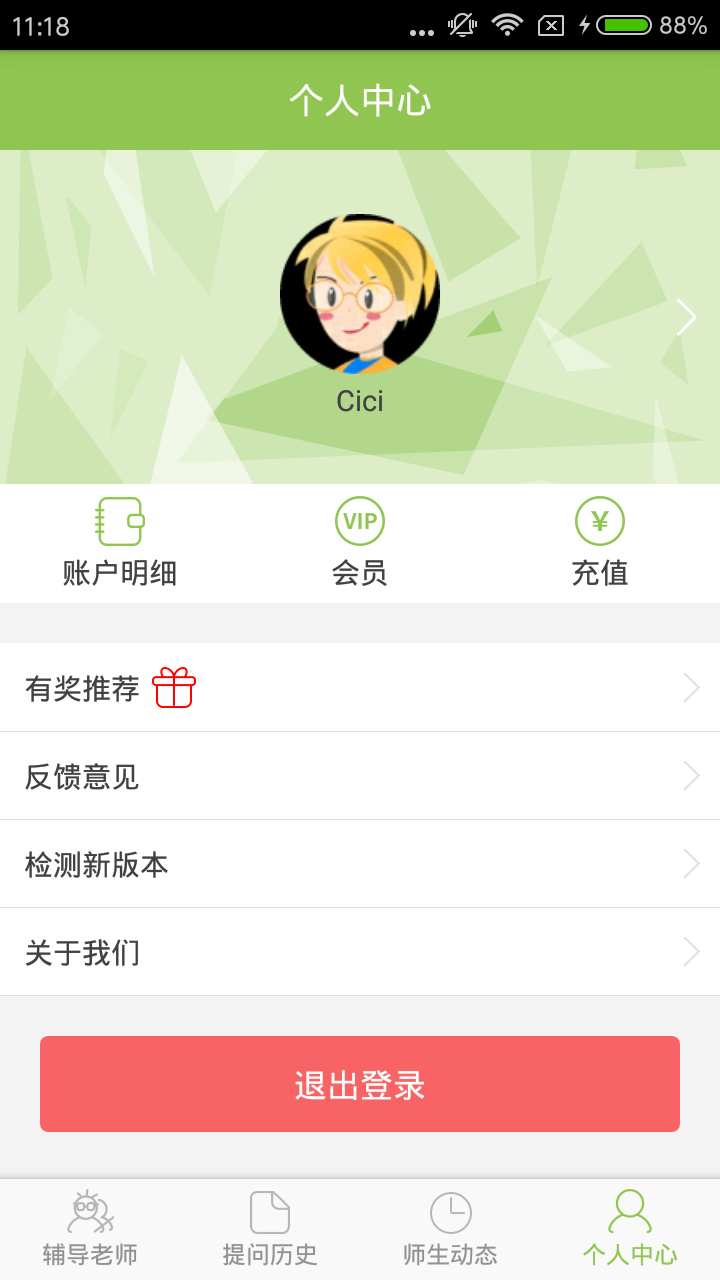Open profile via the arrow beside the avatar
The width and height of the screenshot is (720, 1280).
pos(687,317)
